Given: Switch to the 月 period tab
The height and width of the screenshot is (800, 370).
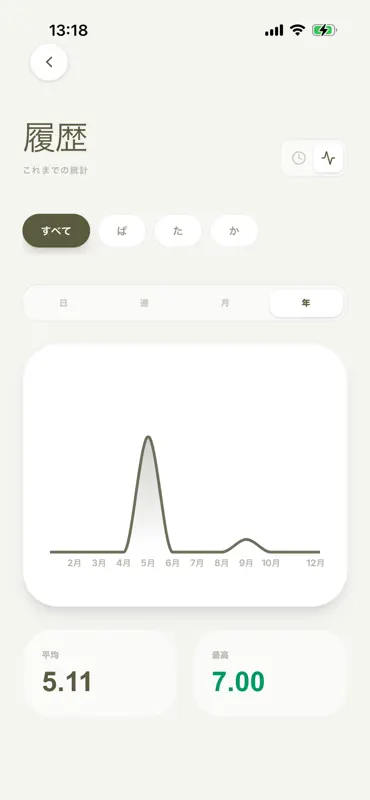Looking at the screenshot, I should (x=225, y=303).
